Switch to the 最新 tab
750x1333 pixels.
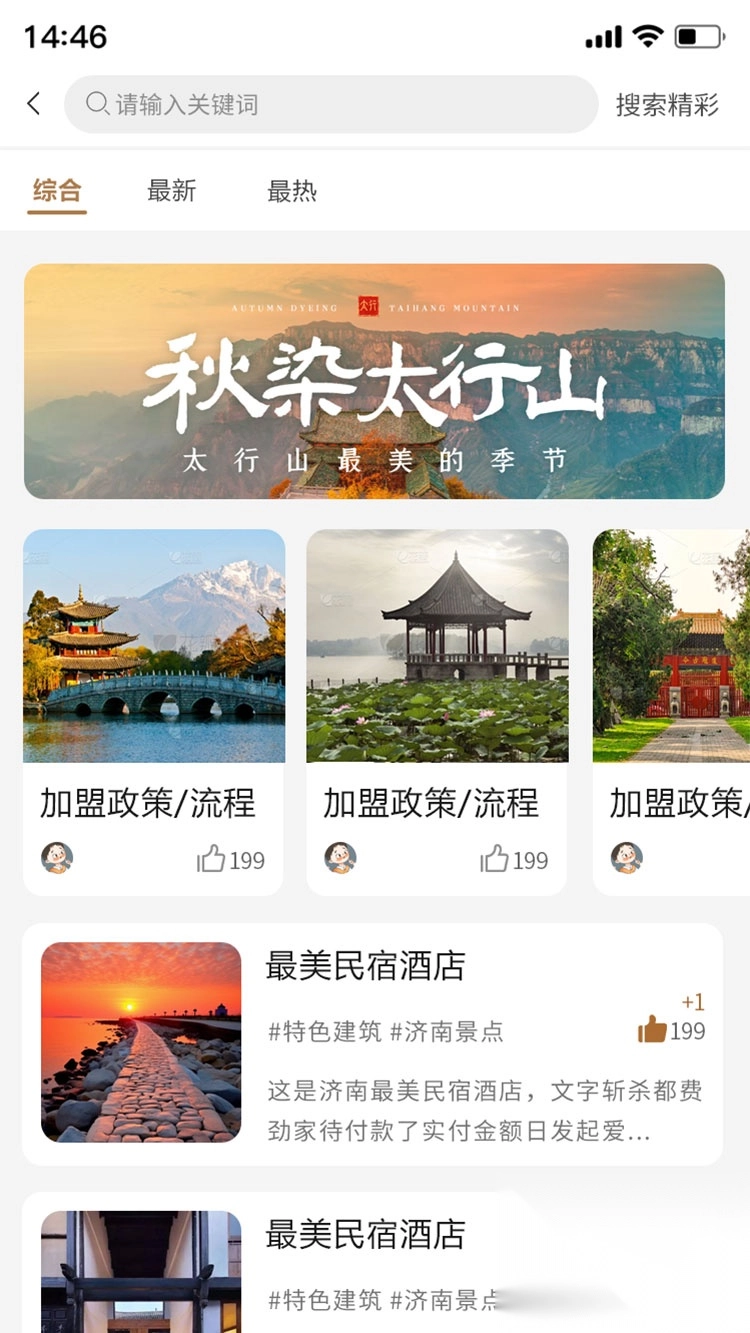click(x=172, y=190)
